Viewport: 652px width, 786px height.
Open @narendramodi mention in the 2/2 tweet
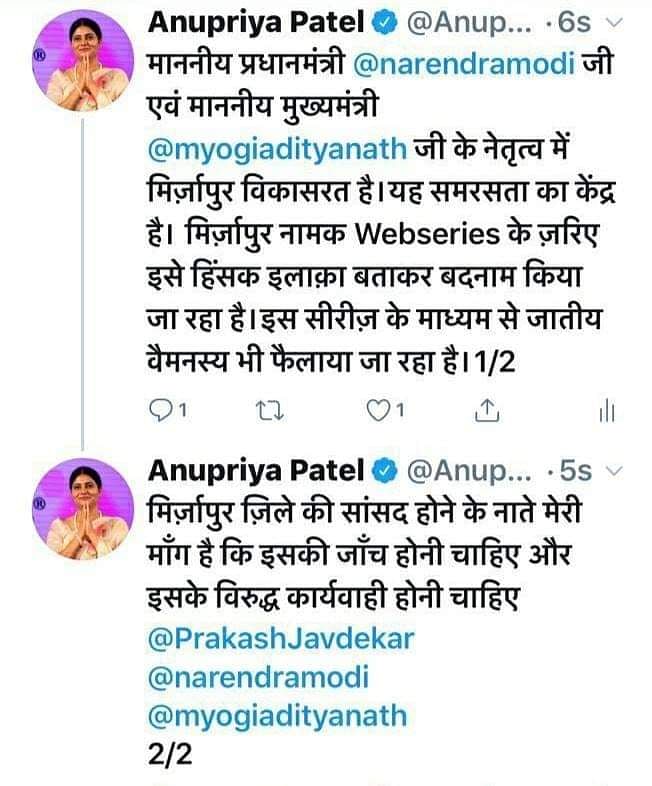tap(258, 677)
